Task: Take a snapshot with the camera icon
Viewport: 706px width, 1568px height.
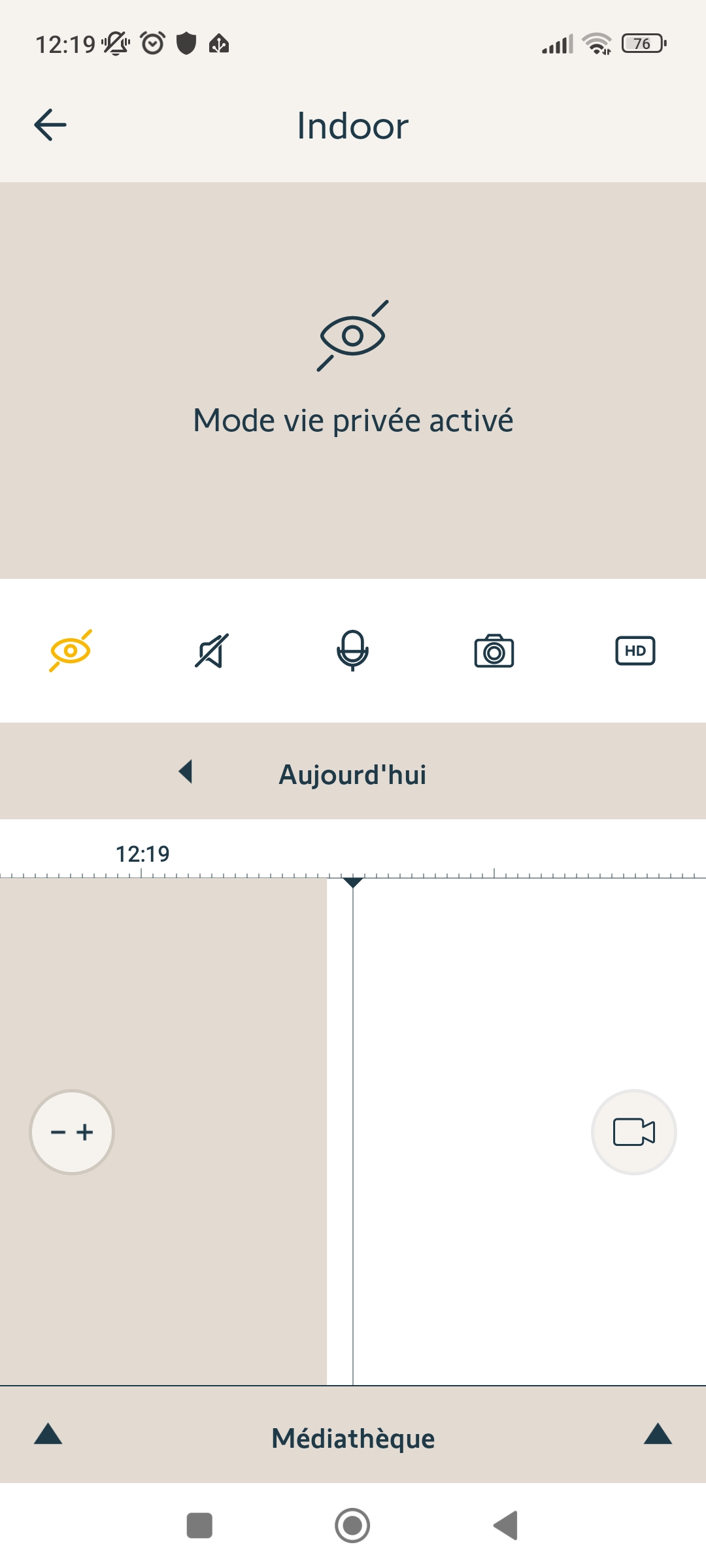Action: coord(494,651)
